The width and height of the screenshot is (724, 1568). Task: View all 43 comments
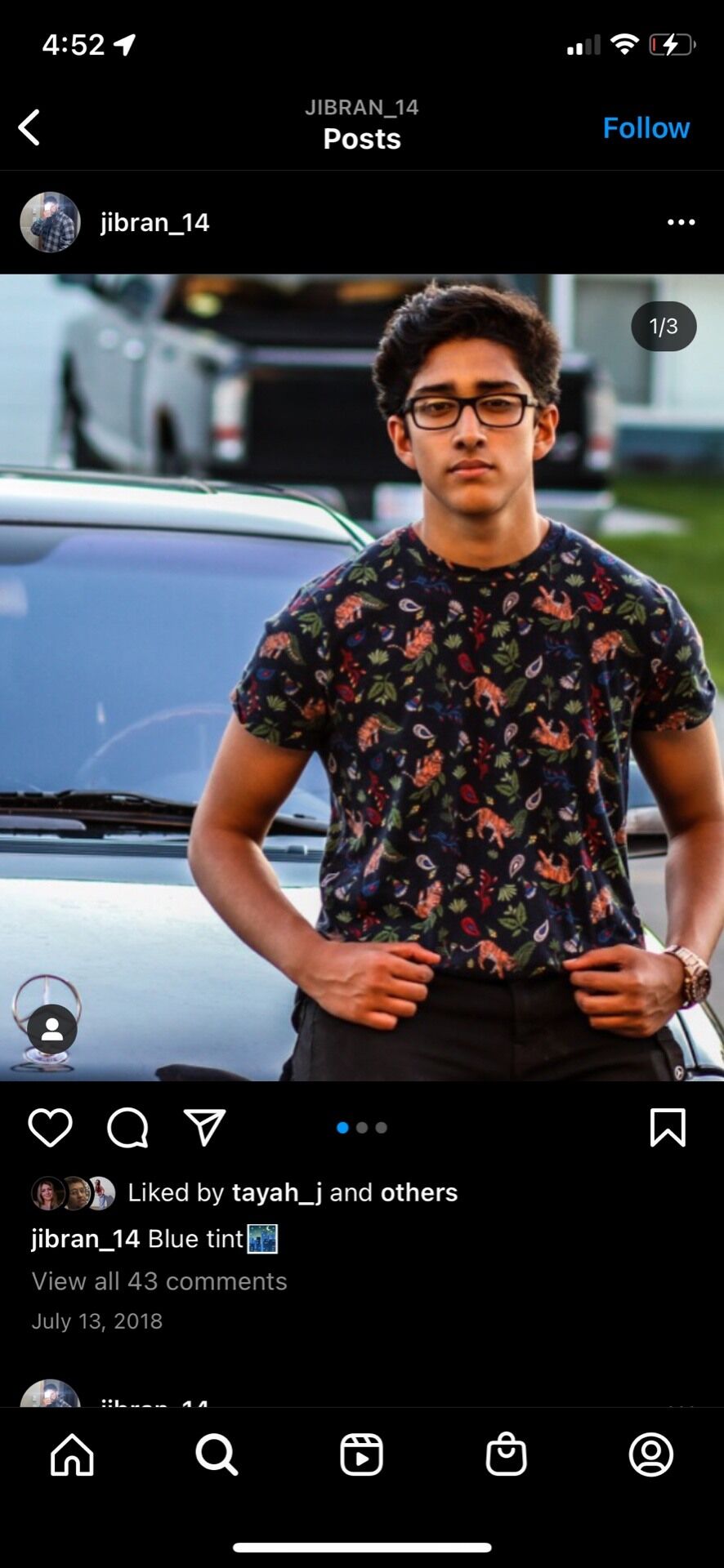(x=159, y=1281)
